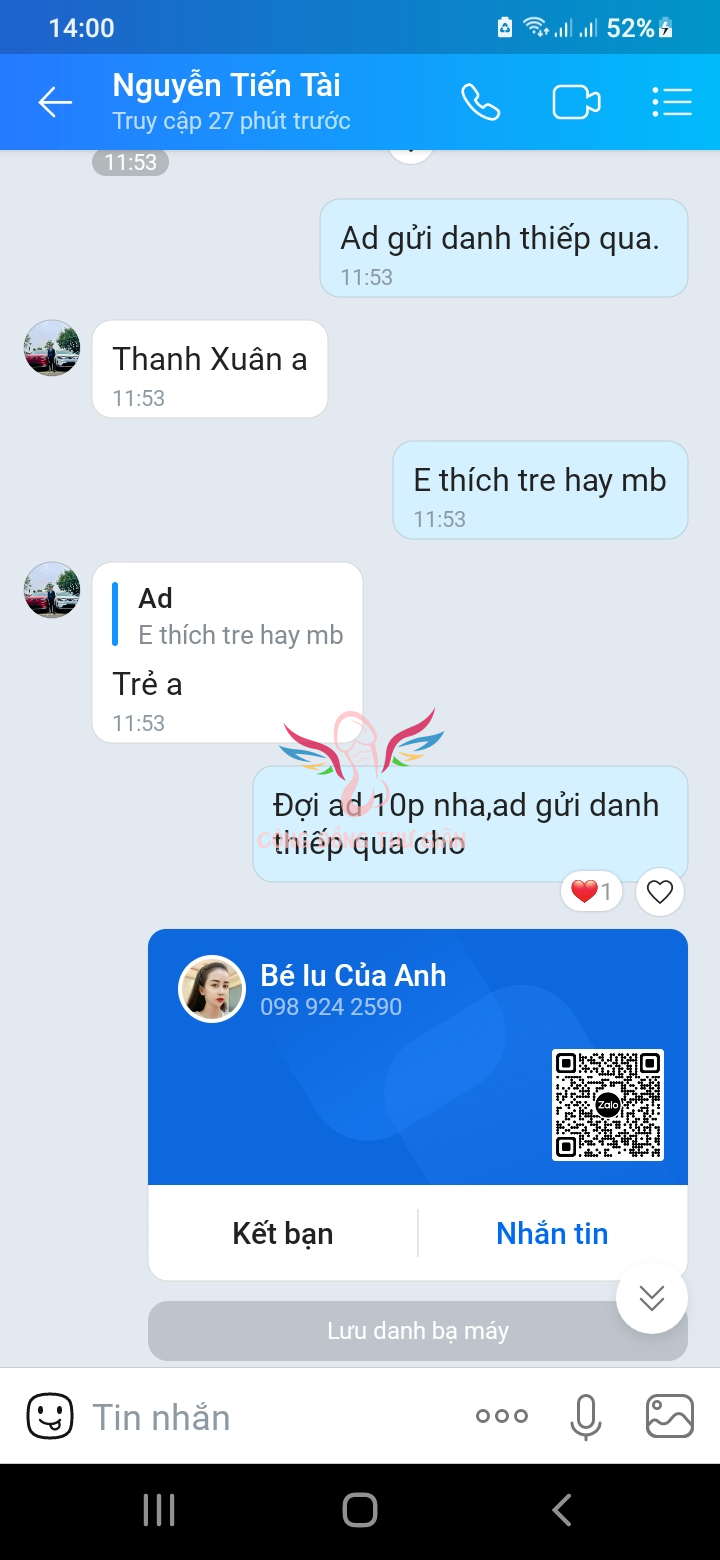Toggle a heart reaction on the message
Image resolution: width=720 pixels, height=1560 pixels.
659,890
